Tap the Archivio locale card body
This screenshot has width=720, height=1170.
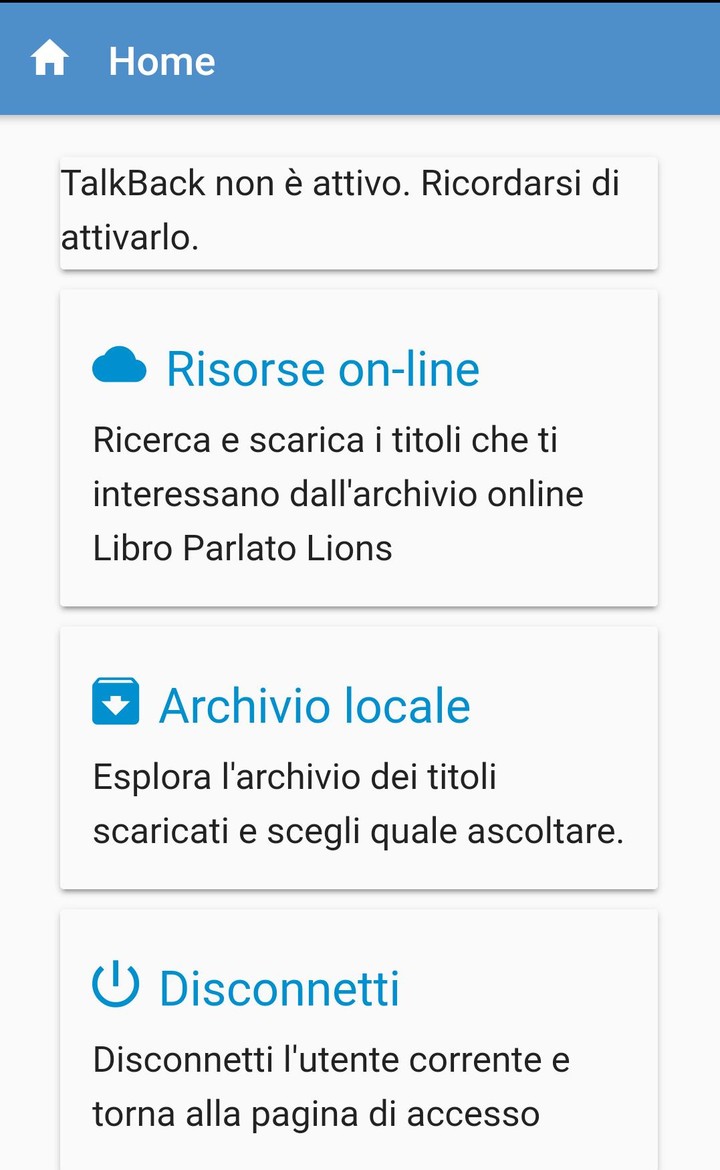(x=358, y=803)
